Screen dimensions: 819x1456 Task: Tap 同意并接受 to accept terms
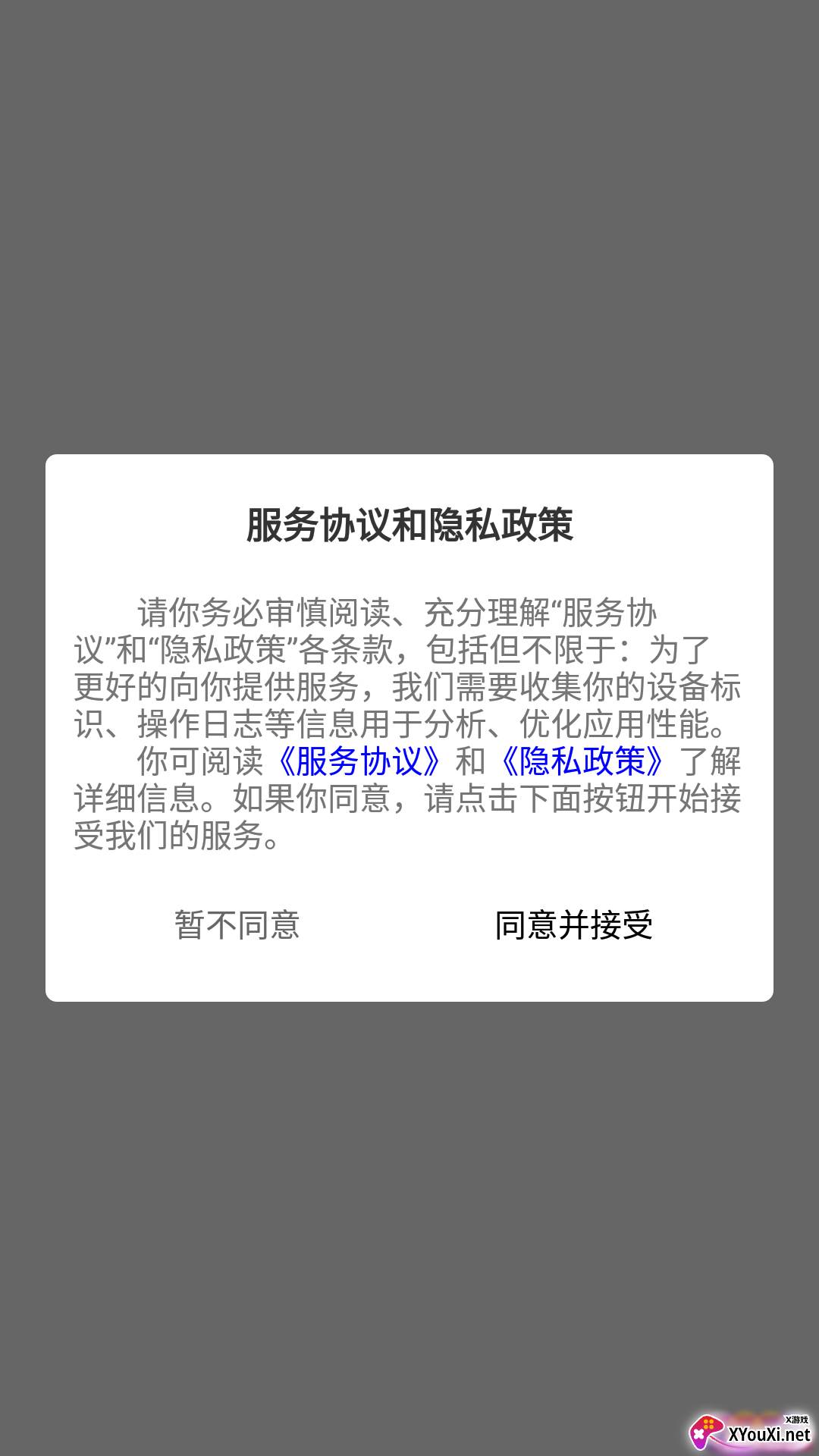click(574, 924)
